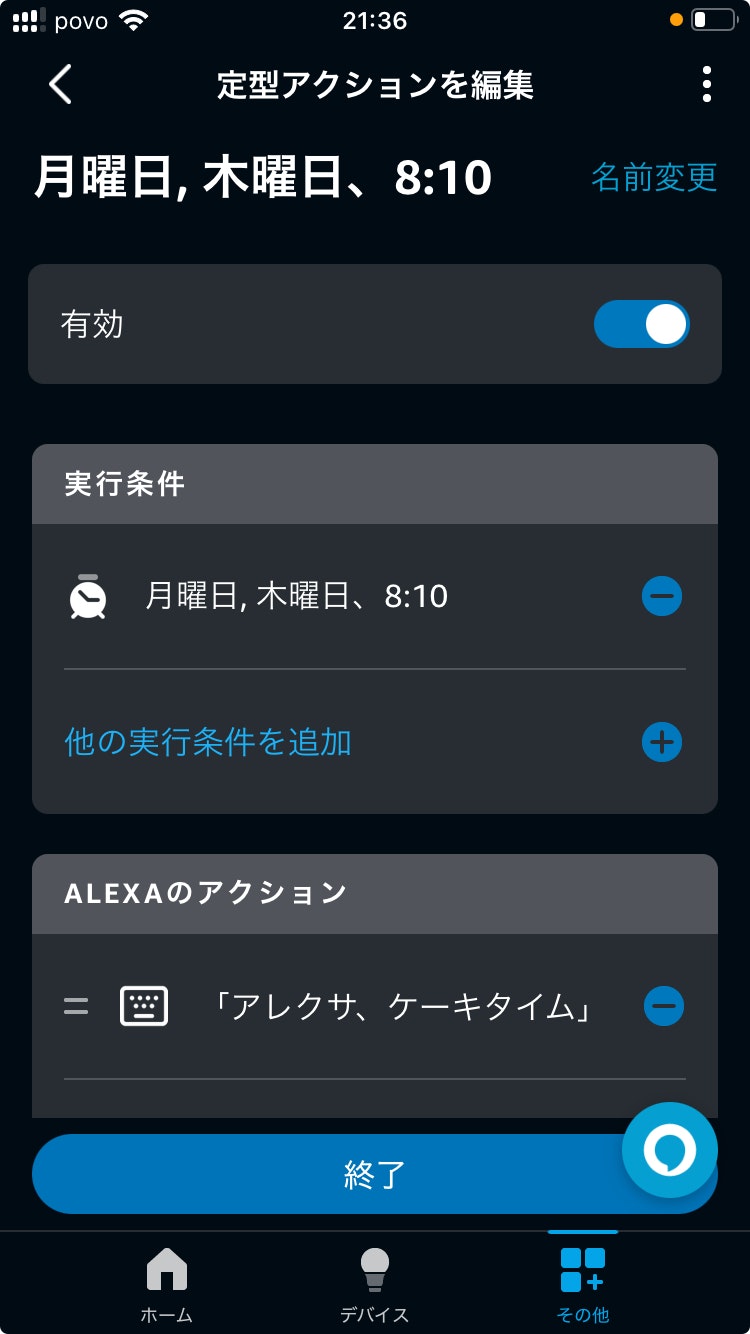Tap 名前変更 to rename the routine

tap(654, 177)
